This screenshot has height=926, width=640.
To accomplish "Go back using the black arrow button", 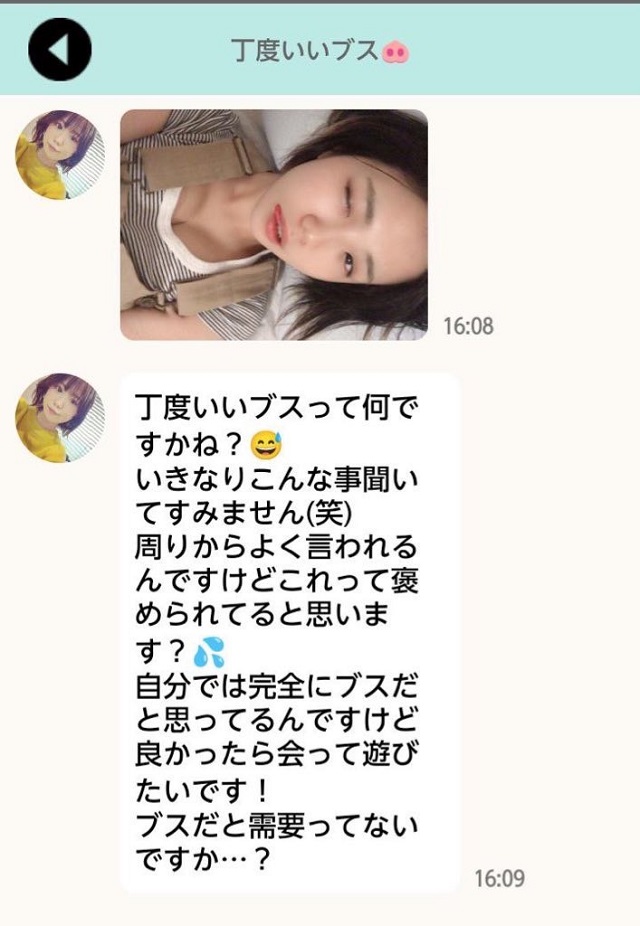I will point(60,50).
